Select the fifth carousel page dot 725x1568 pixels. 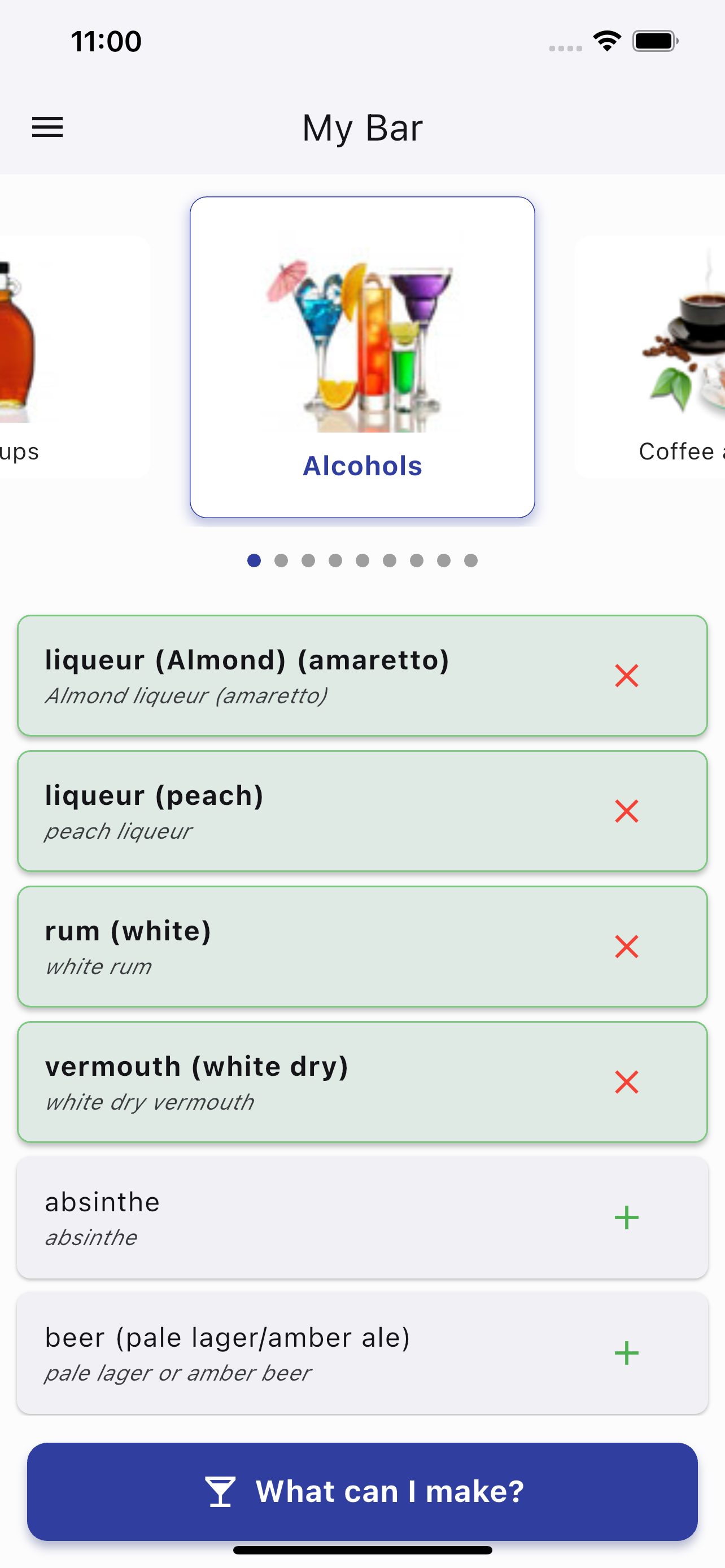(362, 560)
